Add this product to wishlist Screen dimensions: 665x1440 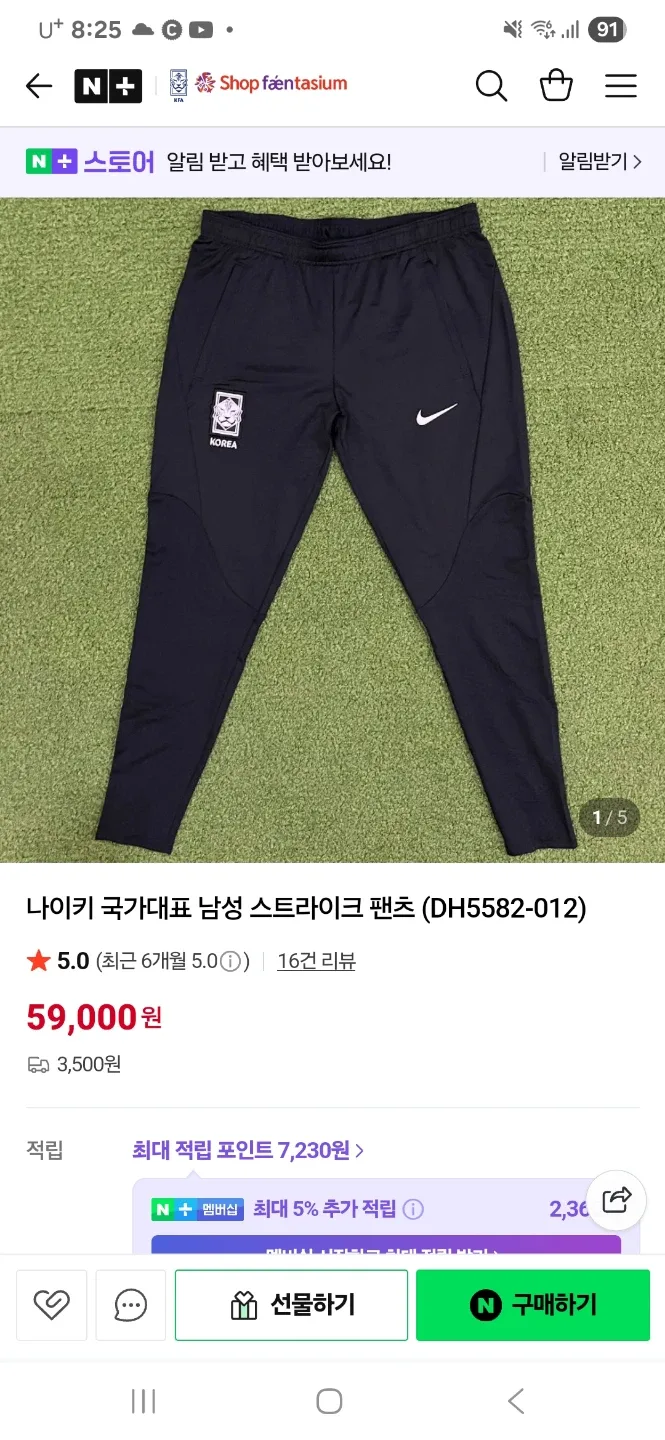(x=51, y=1304)
